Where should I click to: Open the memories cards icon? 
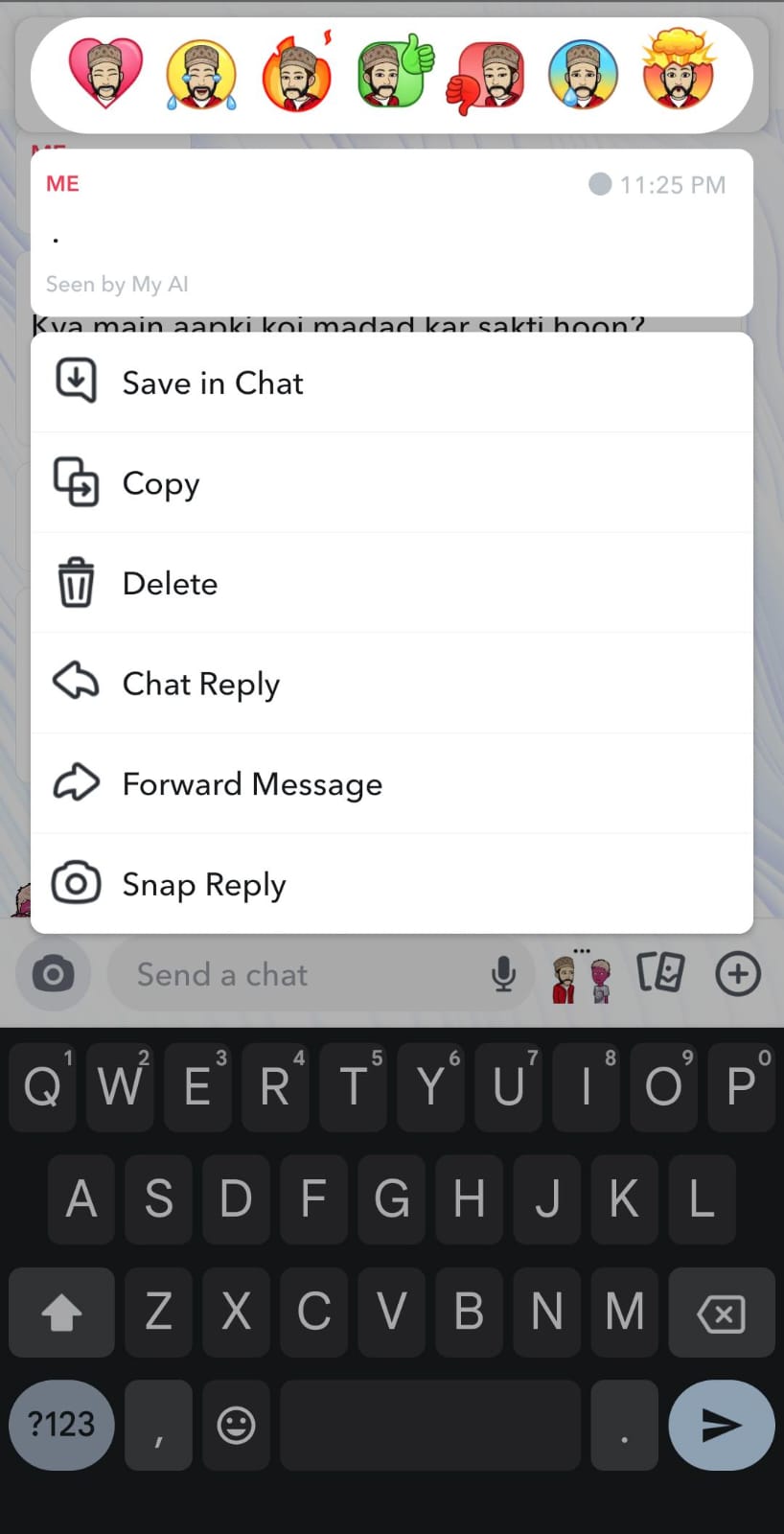(x=660, y=974)
